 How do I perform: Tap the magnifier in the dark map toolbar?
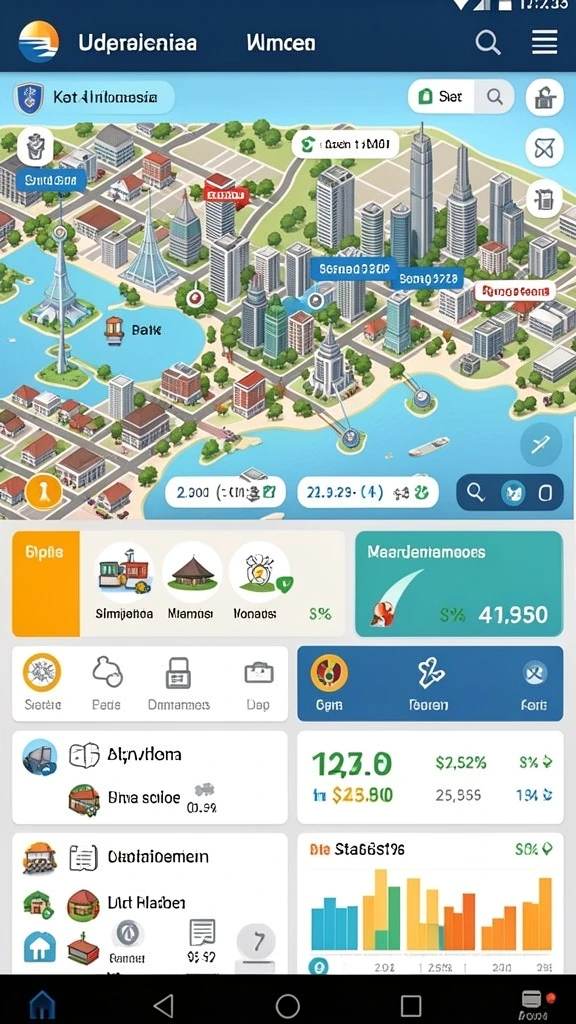point(476,494)
